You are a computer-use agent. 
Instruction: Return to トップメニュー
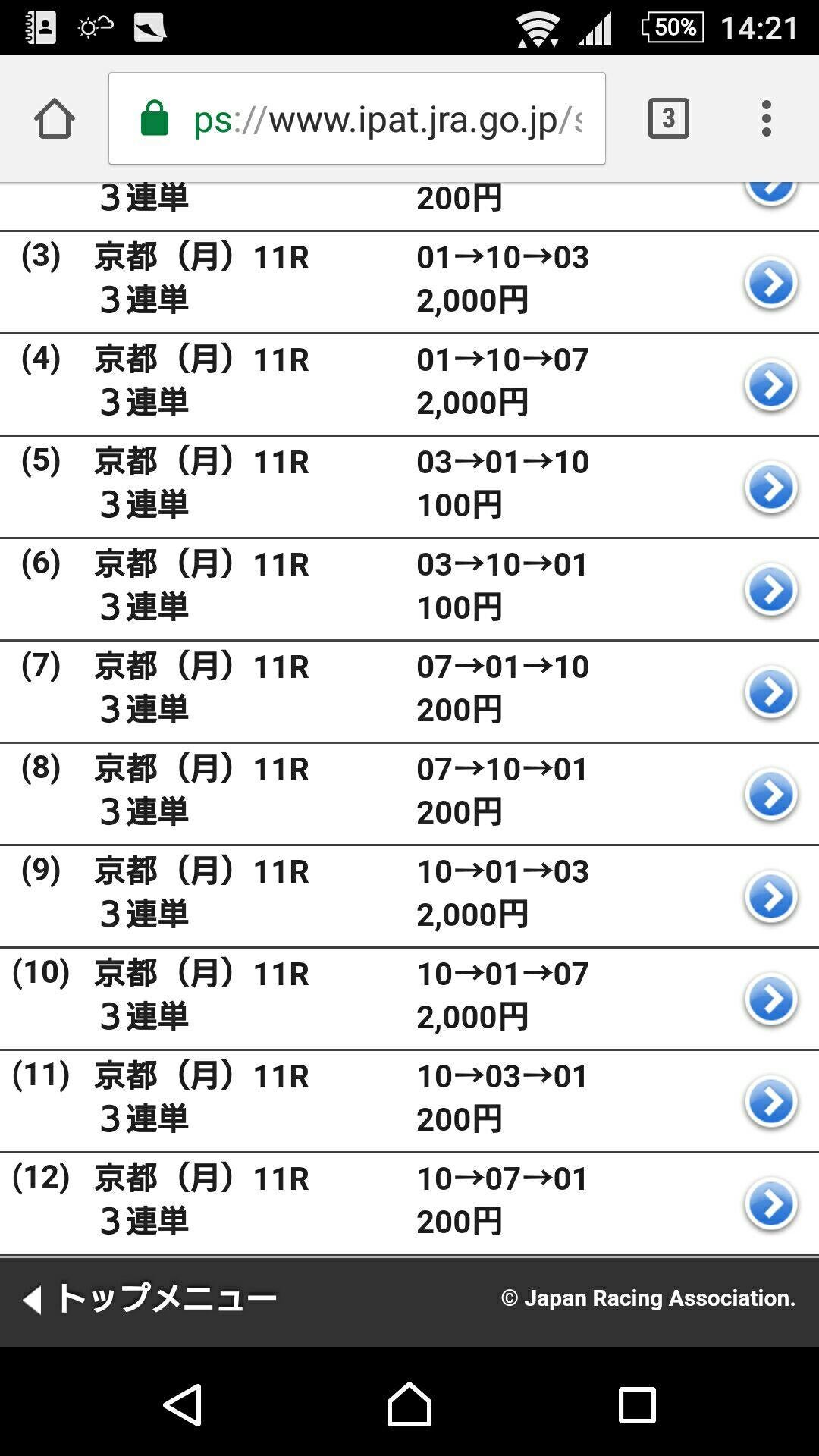pos(150,1298)
